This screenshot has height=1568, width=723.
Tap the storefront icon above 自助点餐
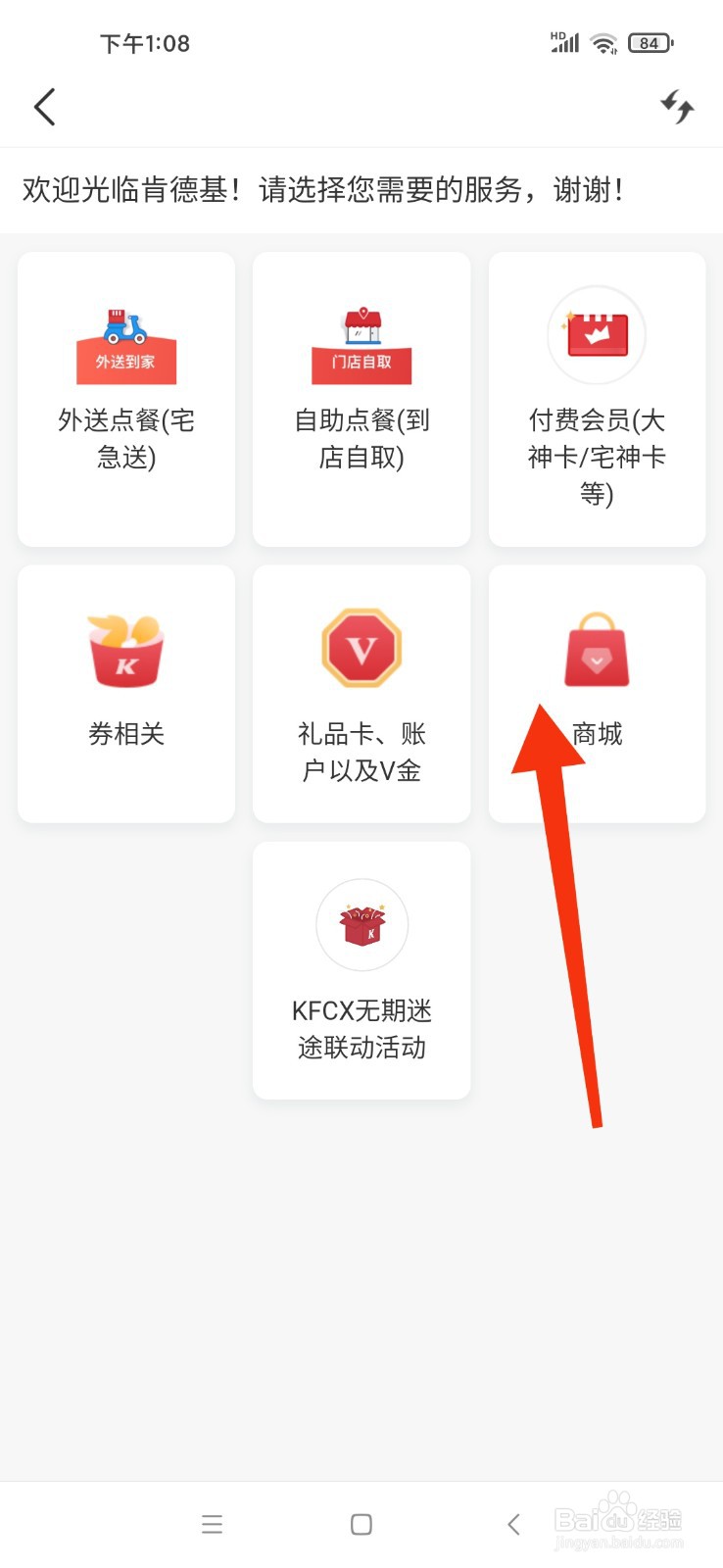click(361, 338)
